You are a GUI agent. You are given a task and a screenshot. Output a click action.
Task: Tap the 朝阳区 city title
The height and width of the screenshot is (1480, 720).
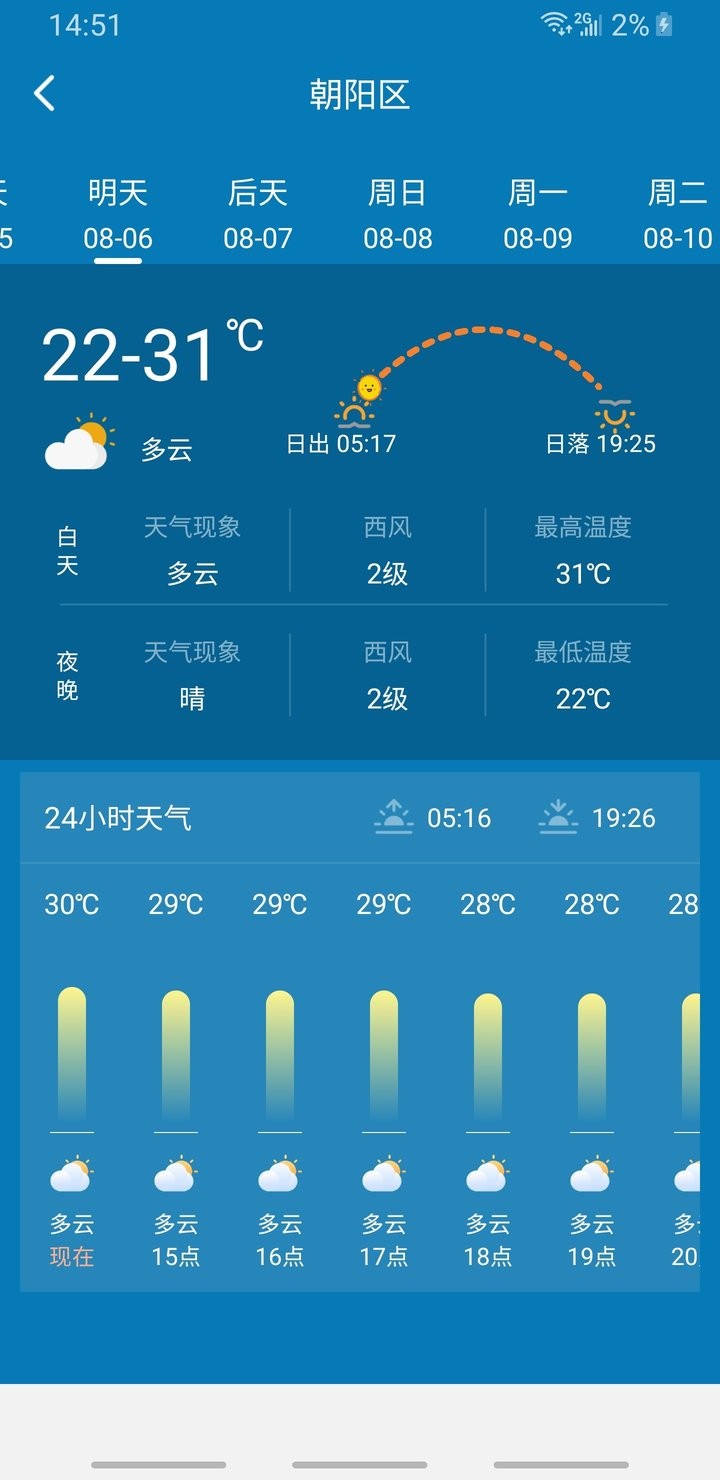[x=360, y=92]
